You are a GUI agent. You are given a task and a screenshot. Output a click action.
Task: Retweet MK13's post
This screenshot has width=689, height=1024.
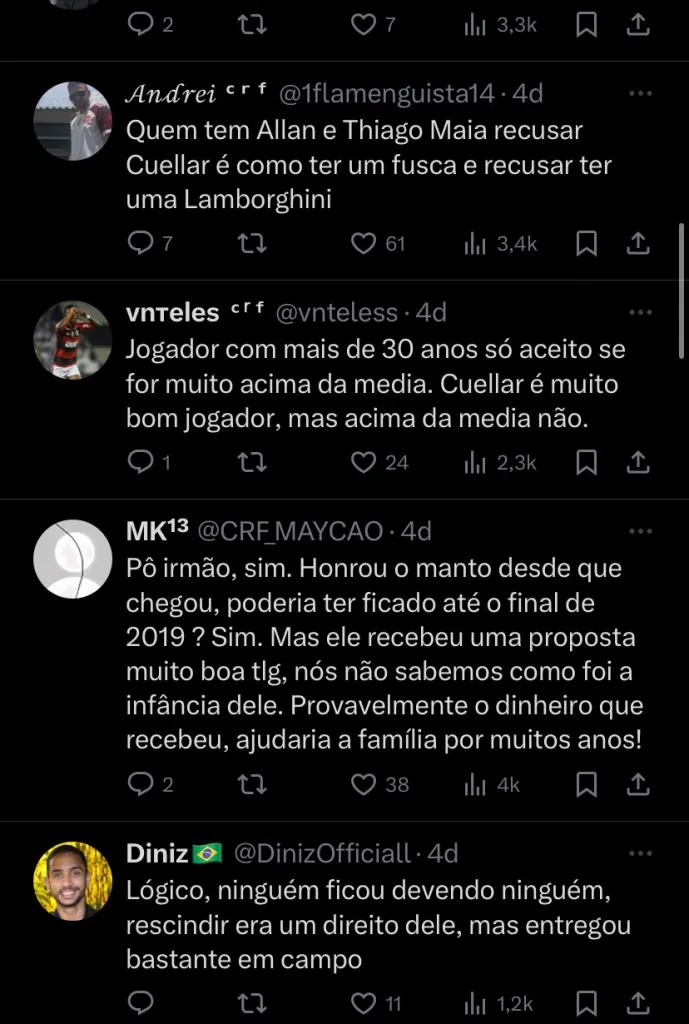[x=254, y=785]
